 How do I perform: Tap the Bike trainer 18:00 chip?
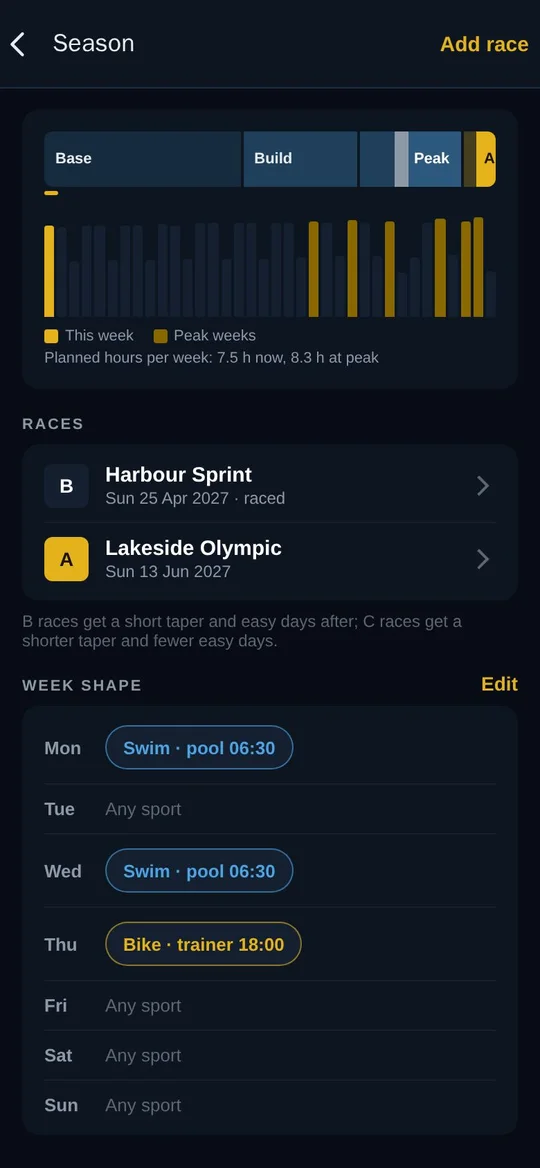(203, 945)
